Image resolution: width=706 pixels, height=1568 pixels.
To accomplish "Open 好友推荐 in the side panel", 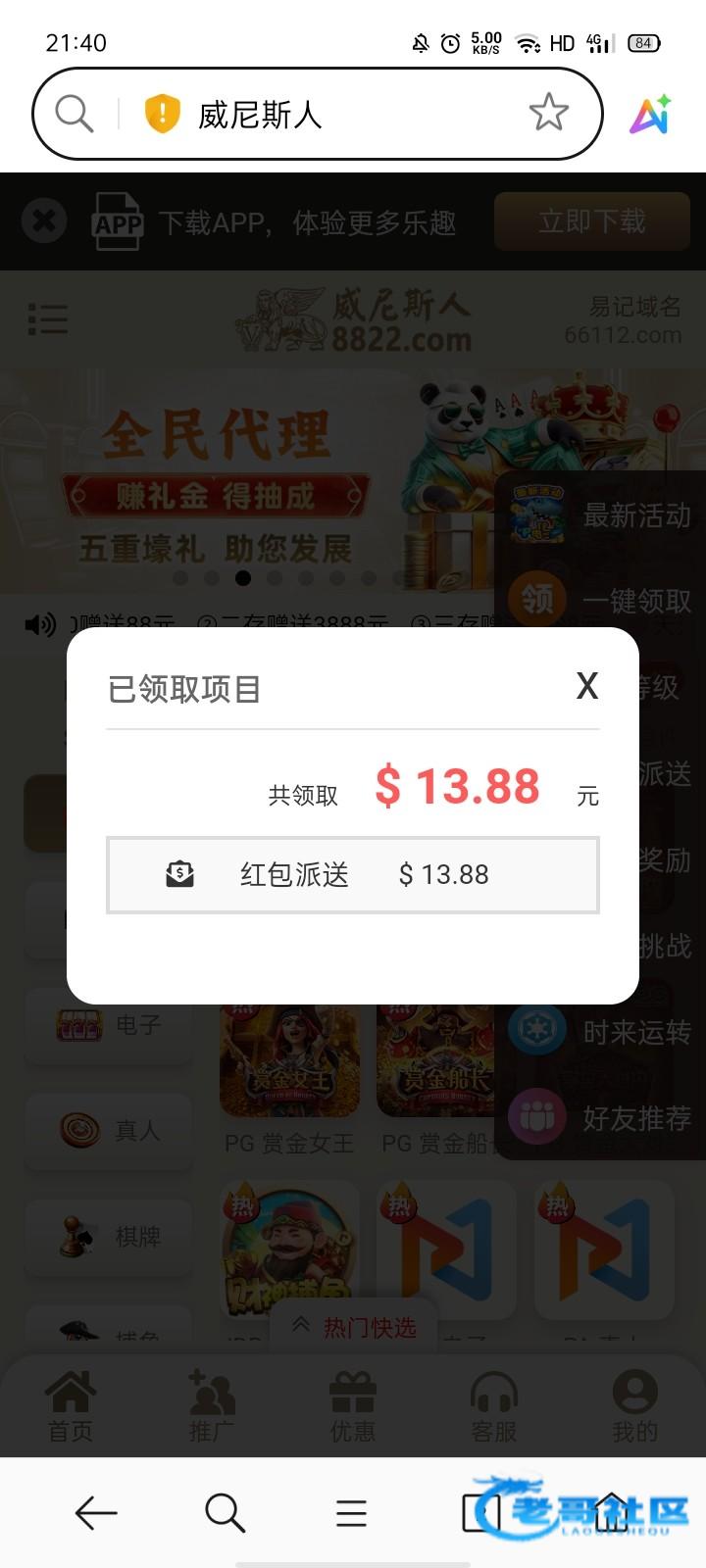I will point(600,1118).
